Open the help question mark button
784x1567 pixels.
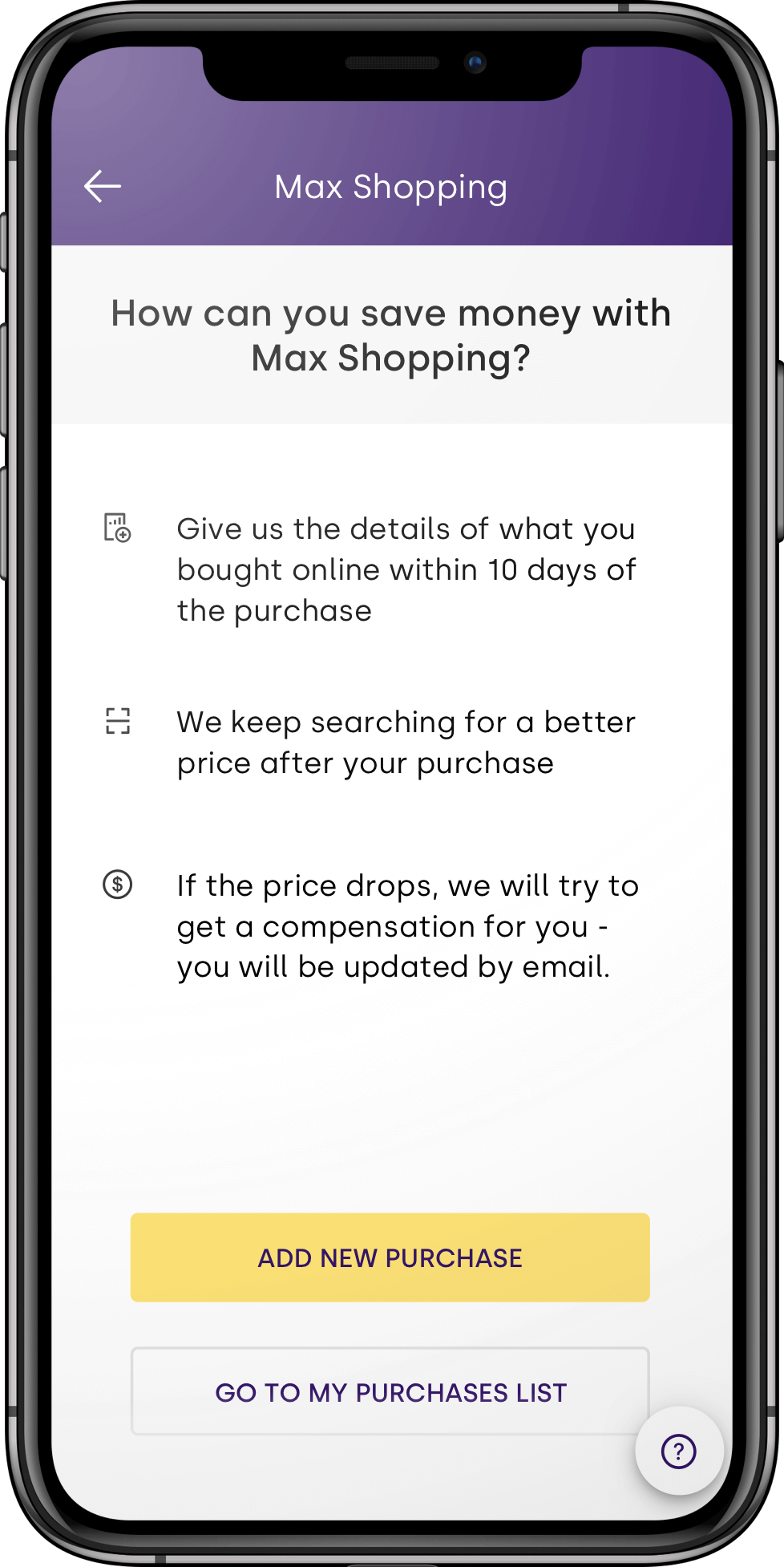tap(678, 1451)
